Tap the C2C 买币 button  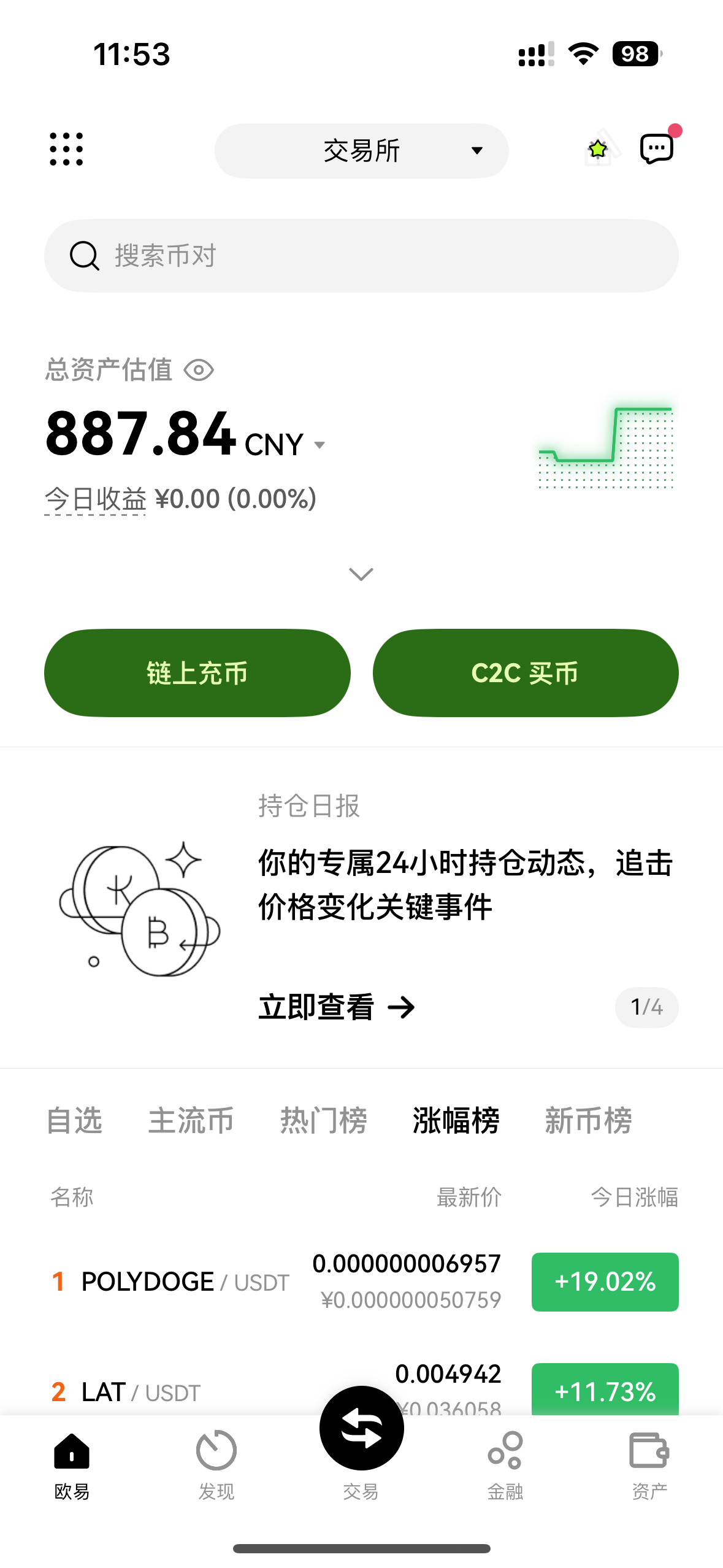tap(525, 673)
